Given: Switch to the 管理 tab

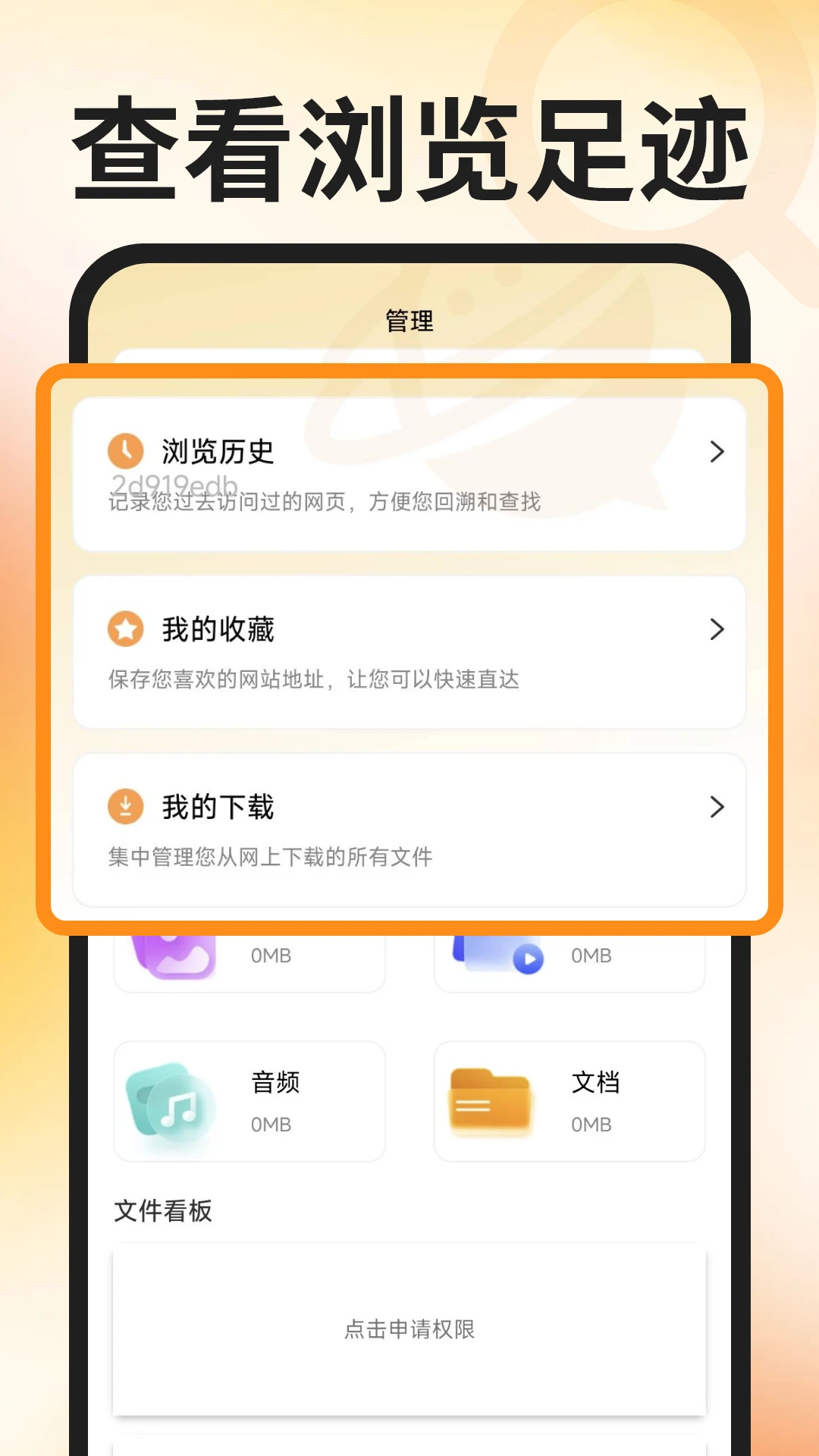Looking at the screenshot, I should pos(409,322).
